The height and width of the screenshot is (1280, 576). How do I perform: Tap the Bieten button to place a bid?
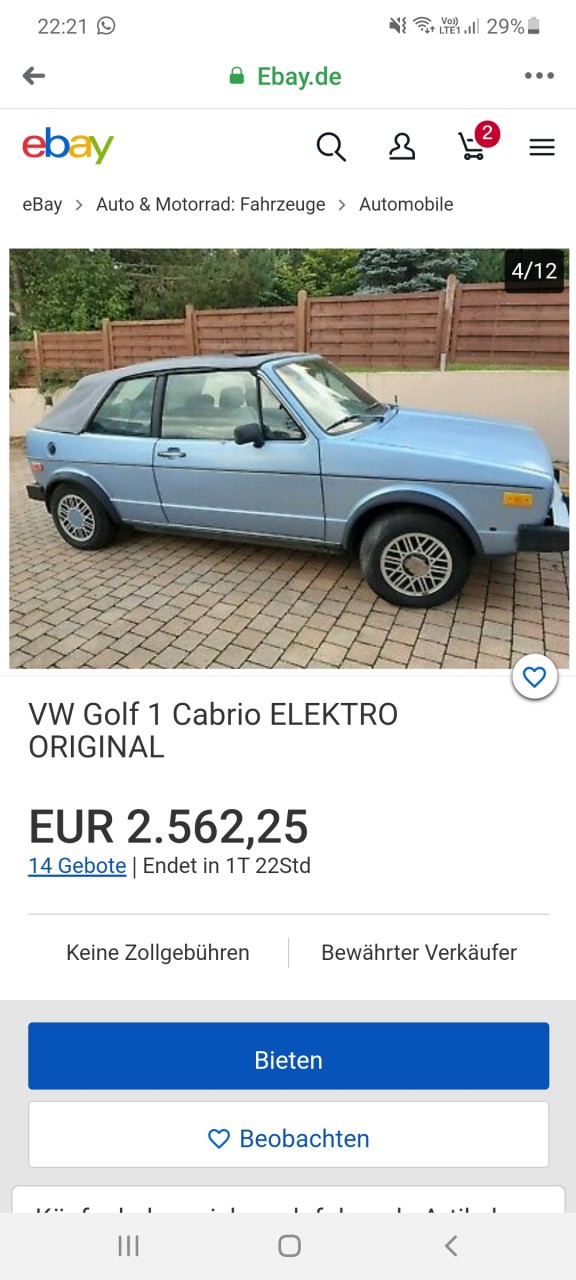(x=288, y=1056)
